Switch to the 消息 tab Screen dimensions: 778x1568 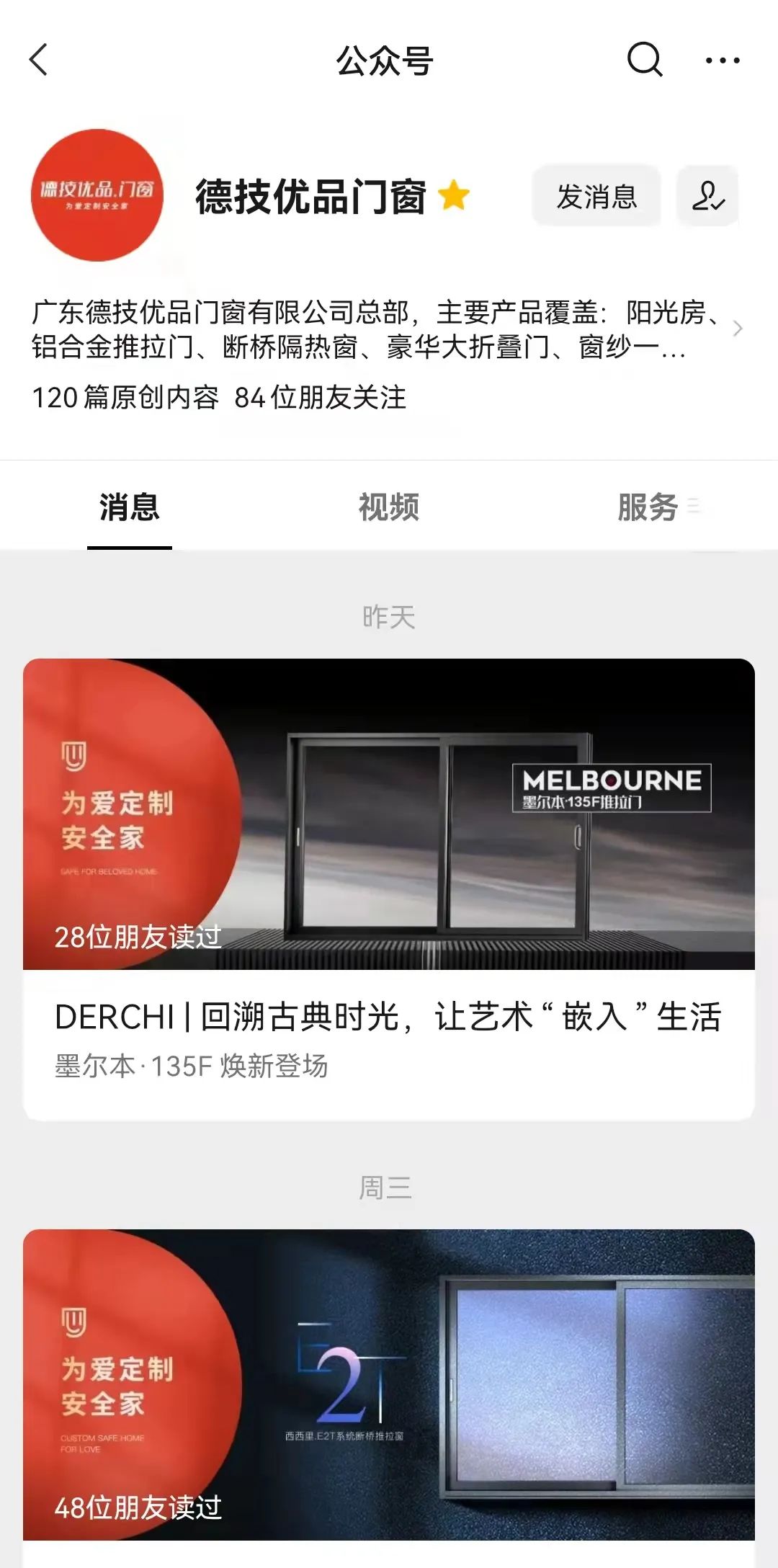tap(130, 507)
